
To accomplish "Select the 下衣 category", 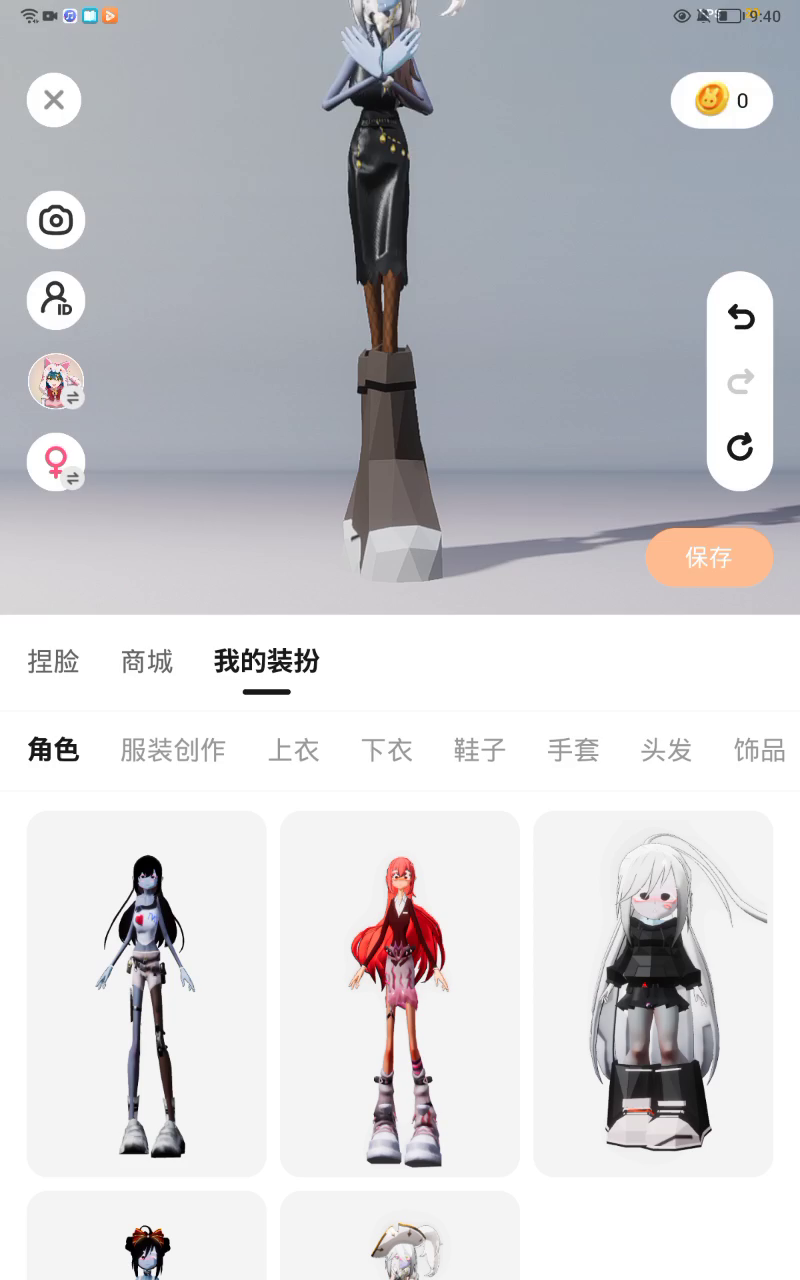I will click(x=387, y=750).
